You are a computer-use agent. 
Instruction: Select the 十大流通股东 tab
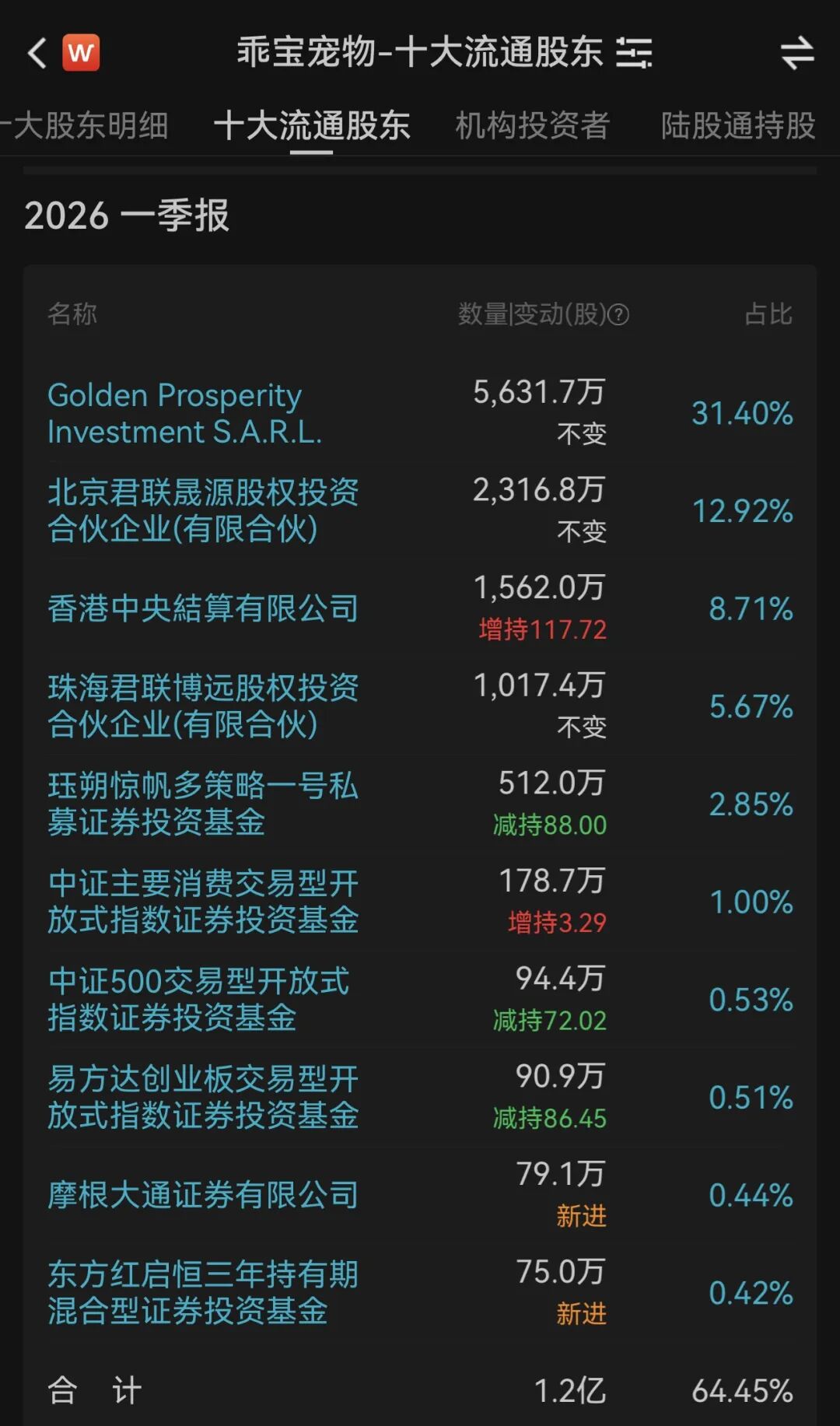point(312,126)
